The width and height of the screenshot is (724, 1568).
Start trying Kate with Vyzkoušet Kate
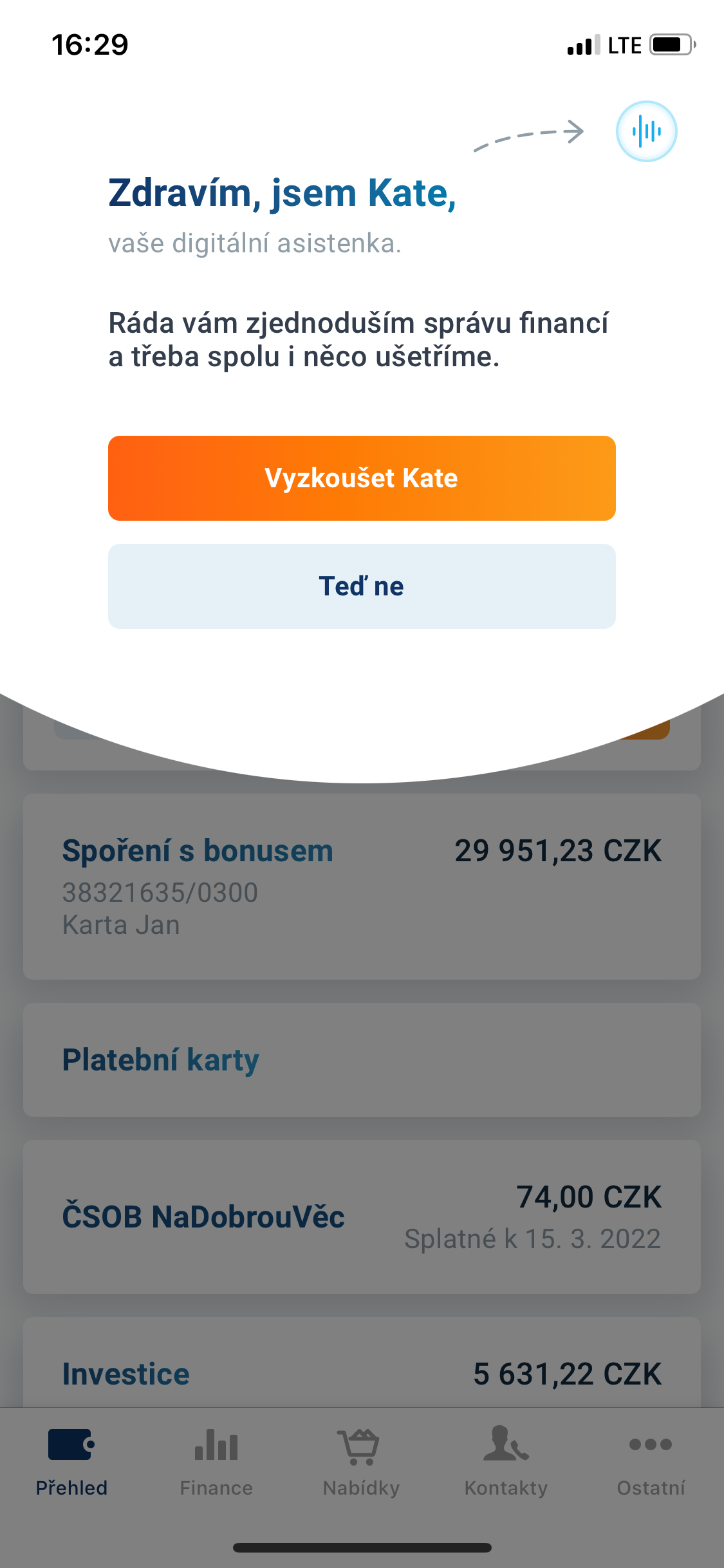point(362,478)
